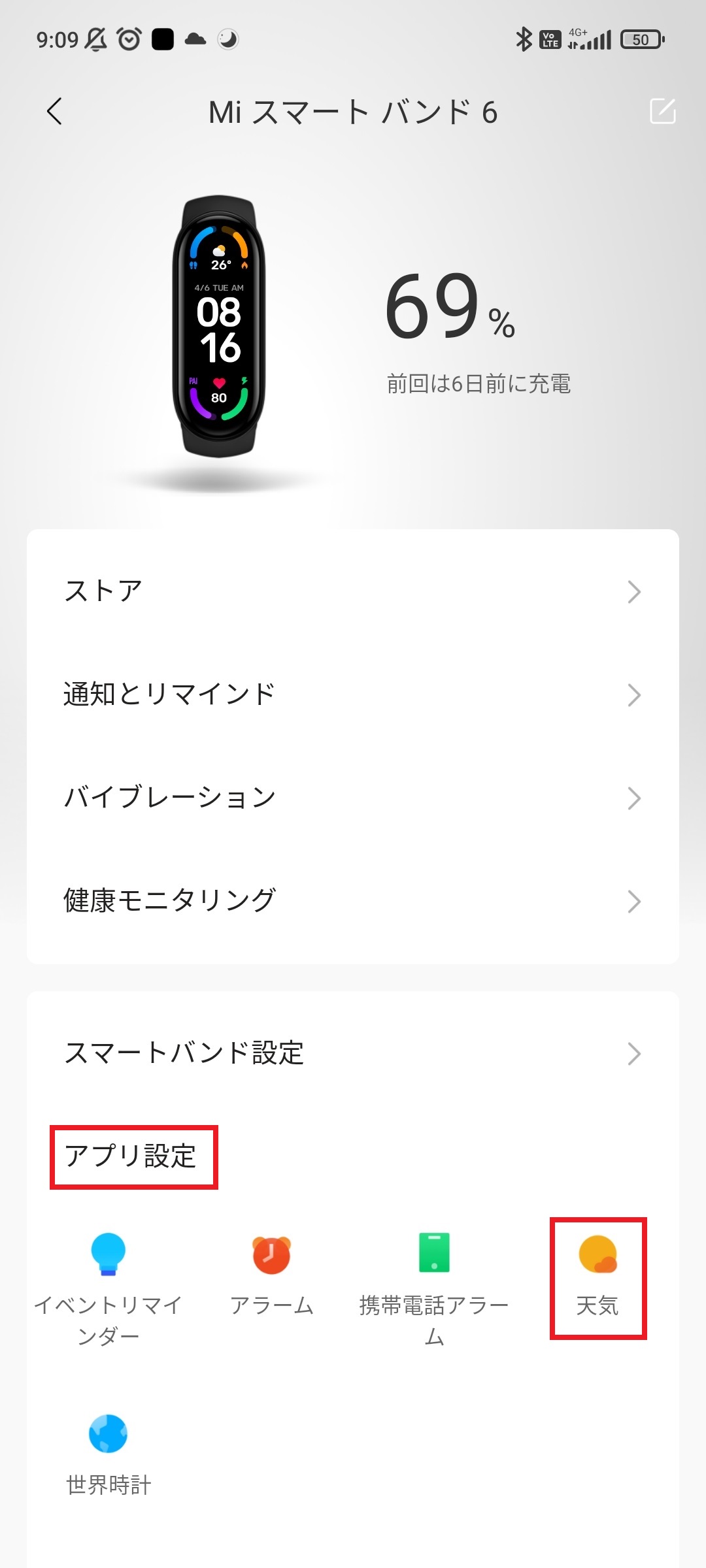The image size is (706, 1568).
Task: Select the 天気 weather setting
Action: click(597, 1275)
